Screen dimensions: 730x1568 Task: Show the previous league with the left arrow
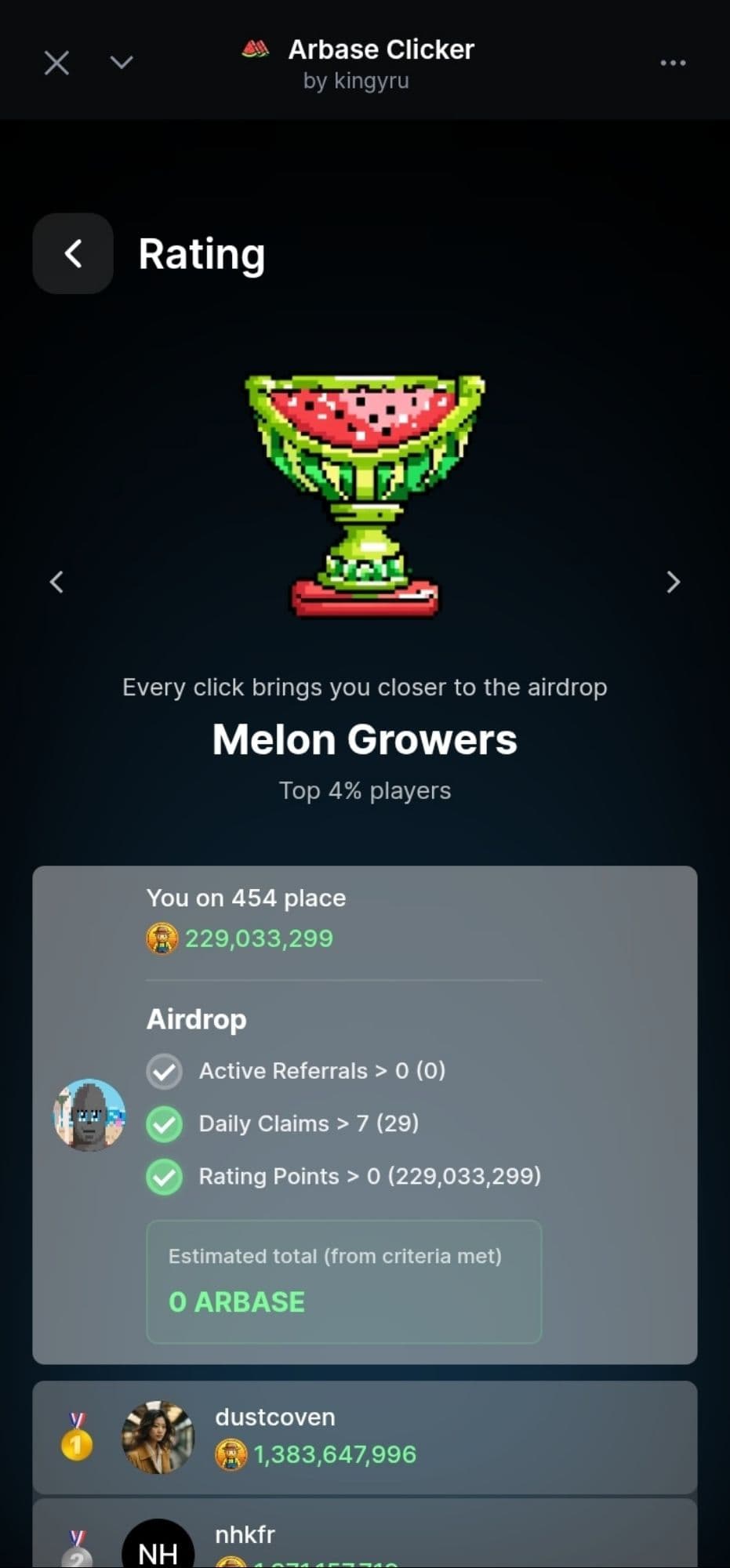56,582
